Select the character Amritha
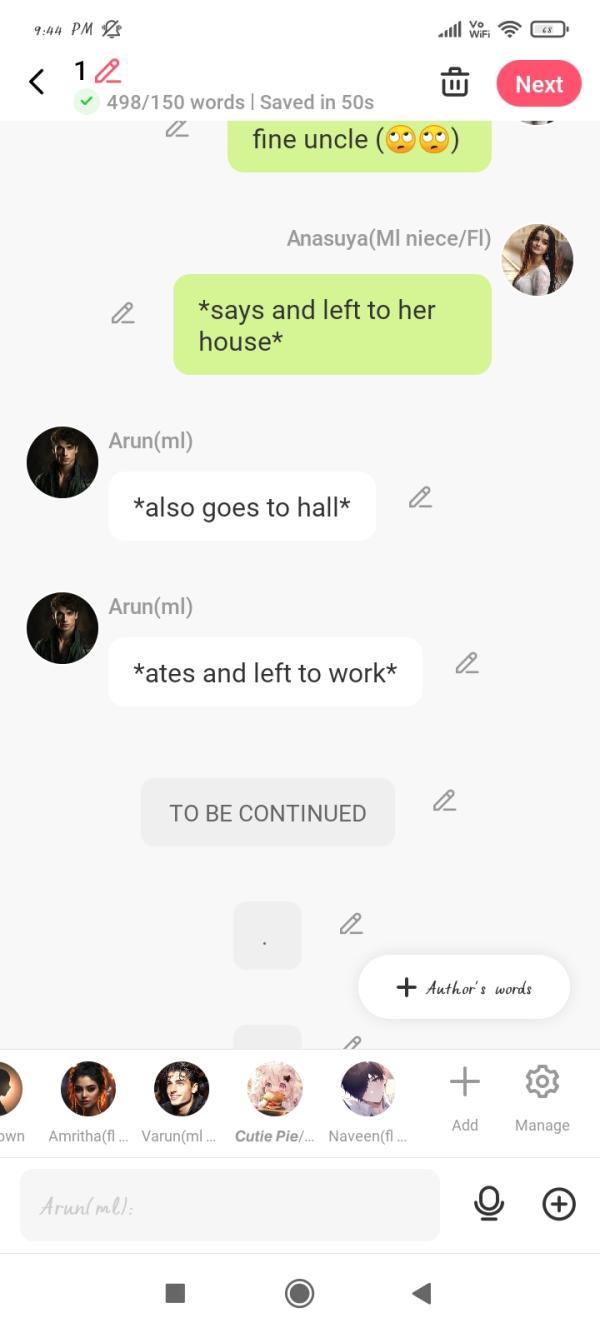The image size is (600, 1333). pos(88,1090)
